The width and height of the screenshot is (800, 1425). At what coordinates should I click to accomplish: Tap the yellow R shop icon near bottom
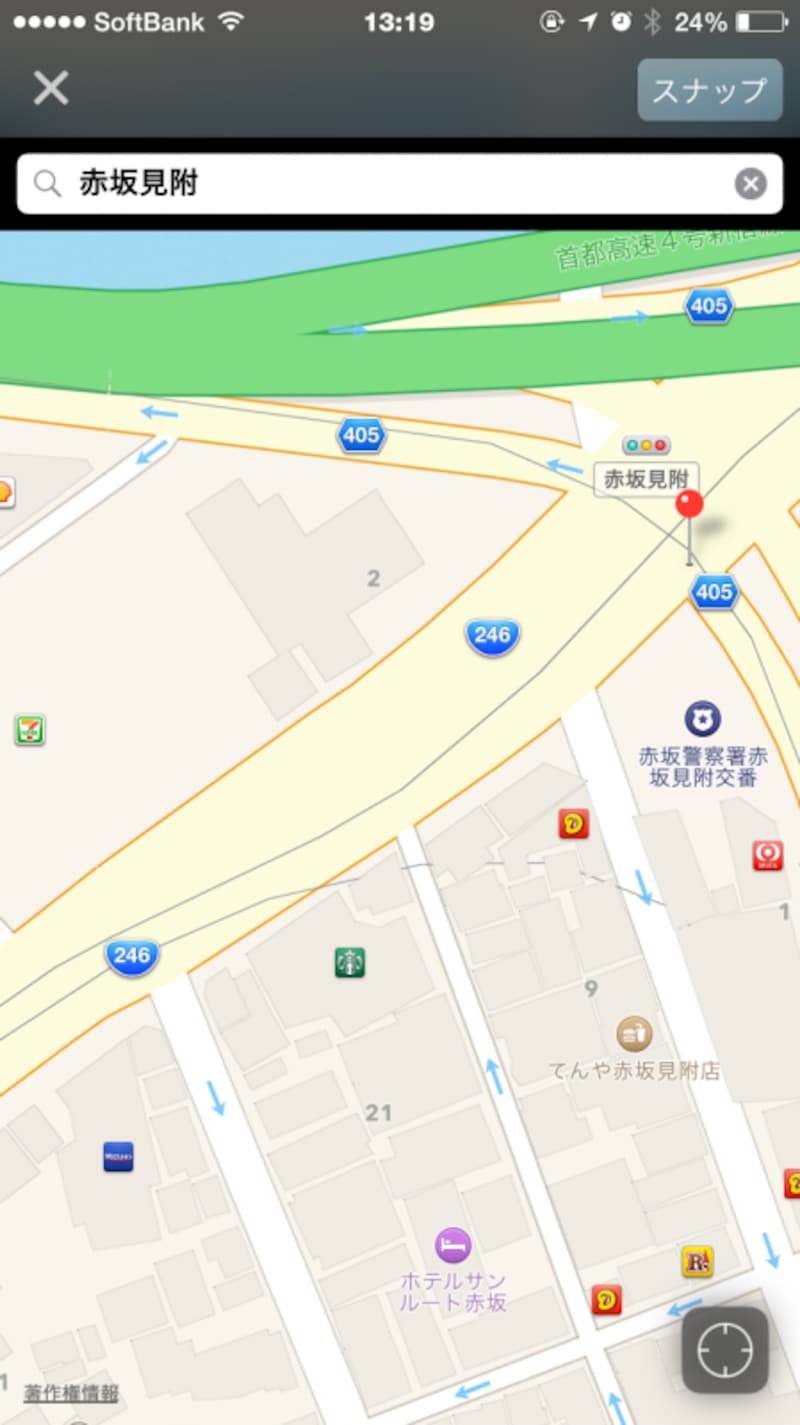700,1262
